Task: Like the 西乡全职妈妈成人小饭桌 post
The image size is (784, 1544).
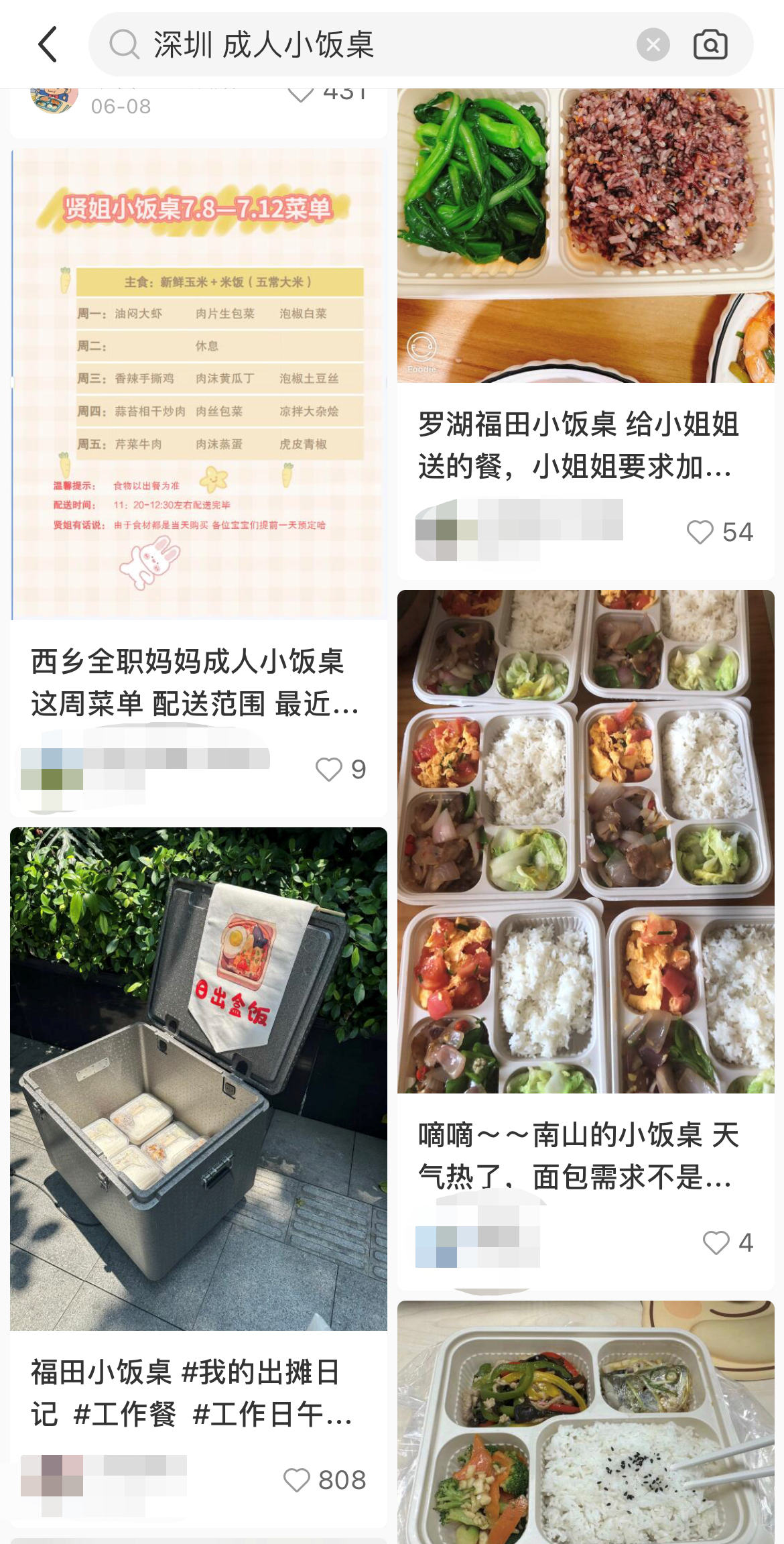Action: [x=329, y=769]
